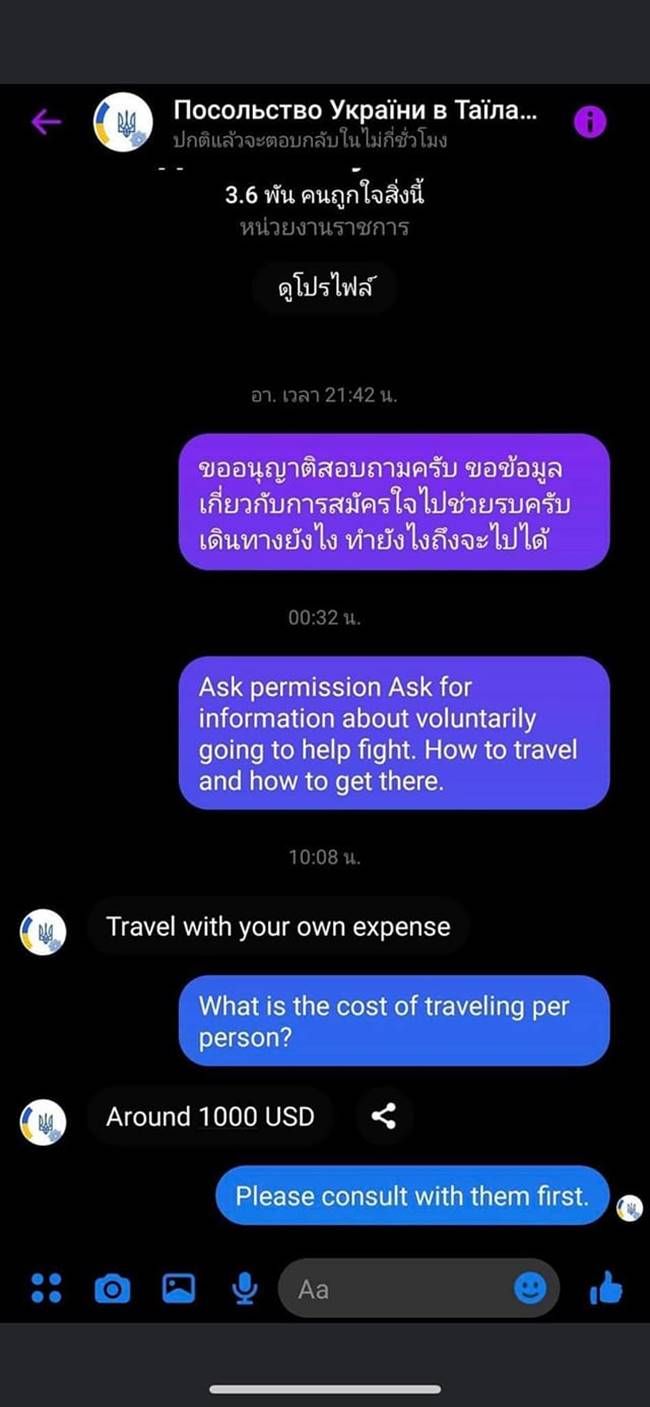Open conversation info via the i icon
650x1407 pixels.
[x=591, y=122]
